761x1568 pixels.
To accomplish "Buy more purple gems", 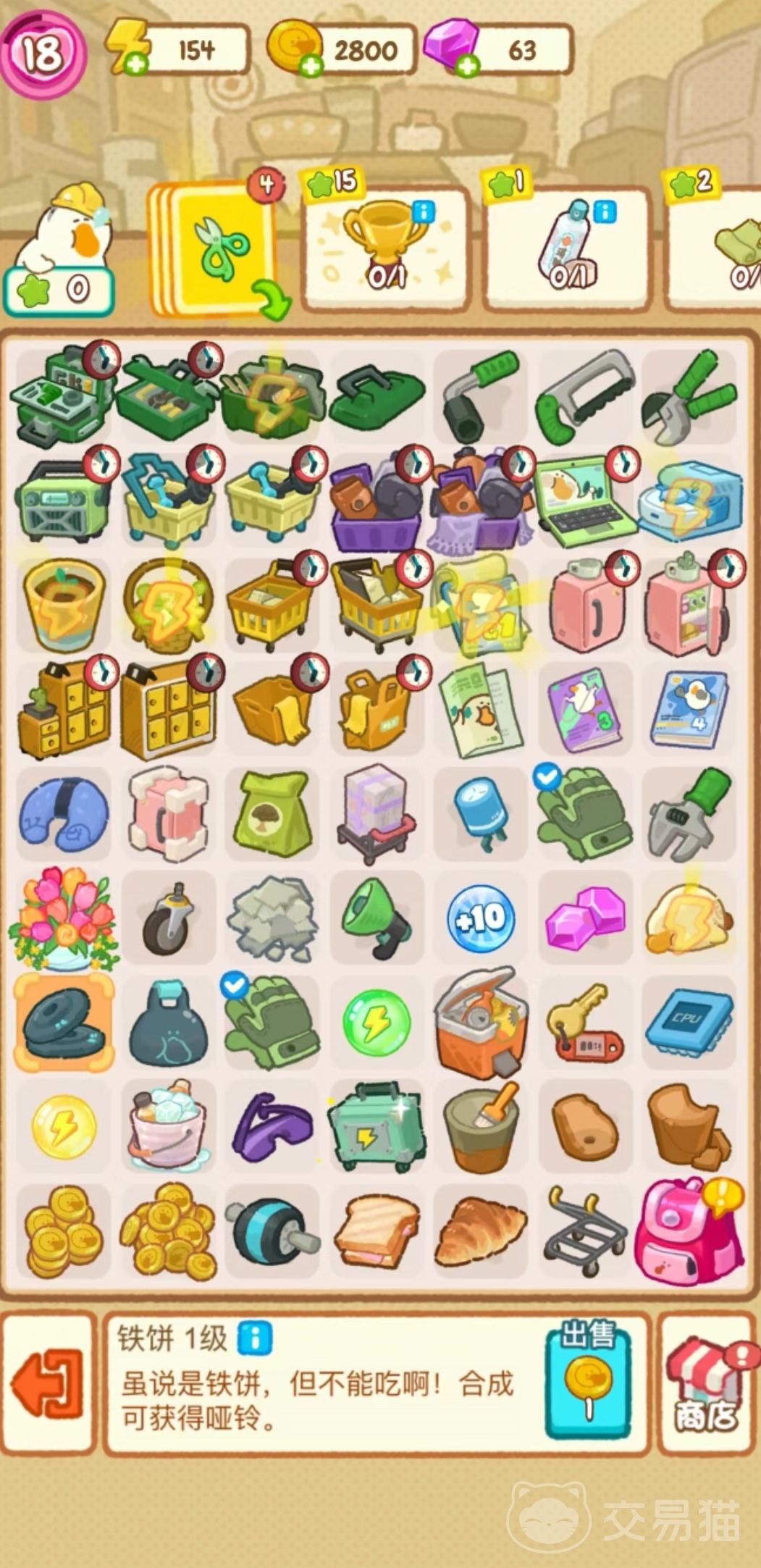I will (468, 66).
